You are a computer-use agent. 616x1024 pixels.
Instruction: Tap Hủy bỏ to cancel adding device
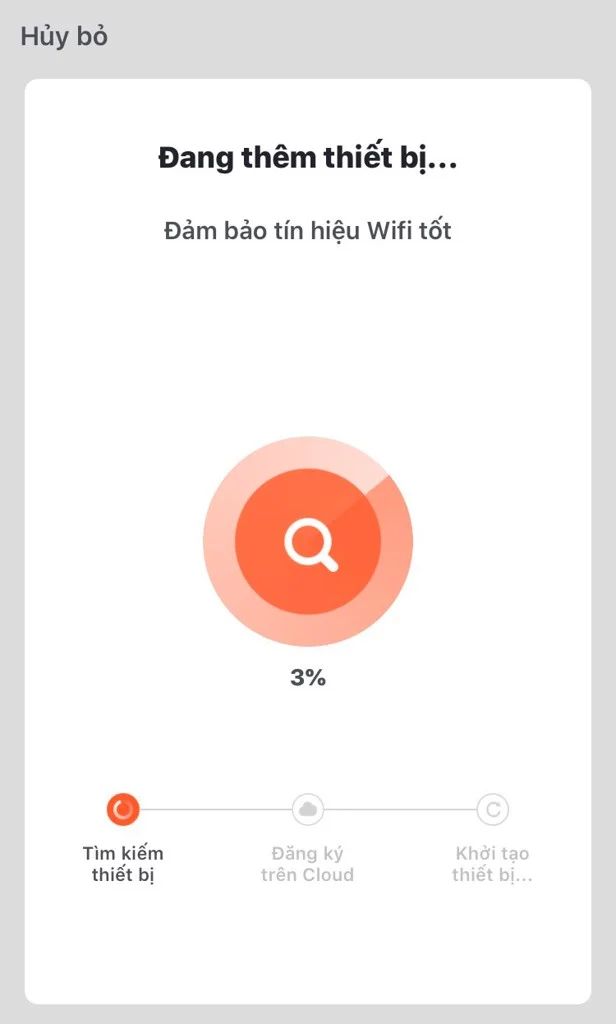pyautogui.click(x=64, y=37)
